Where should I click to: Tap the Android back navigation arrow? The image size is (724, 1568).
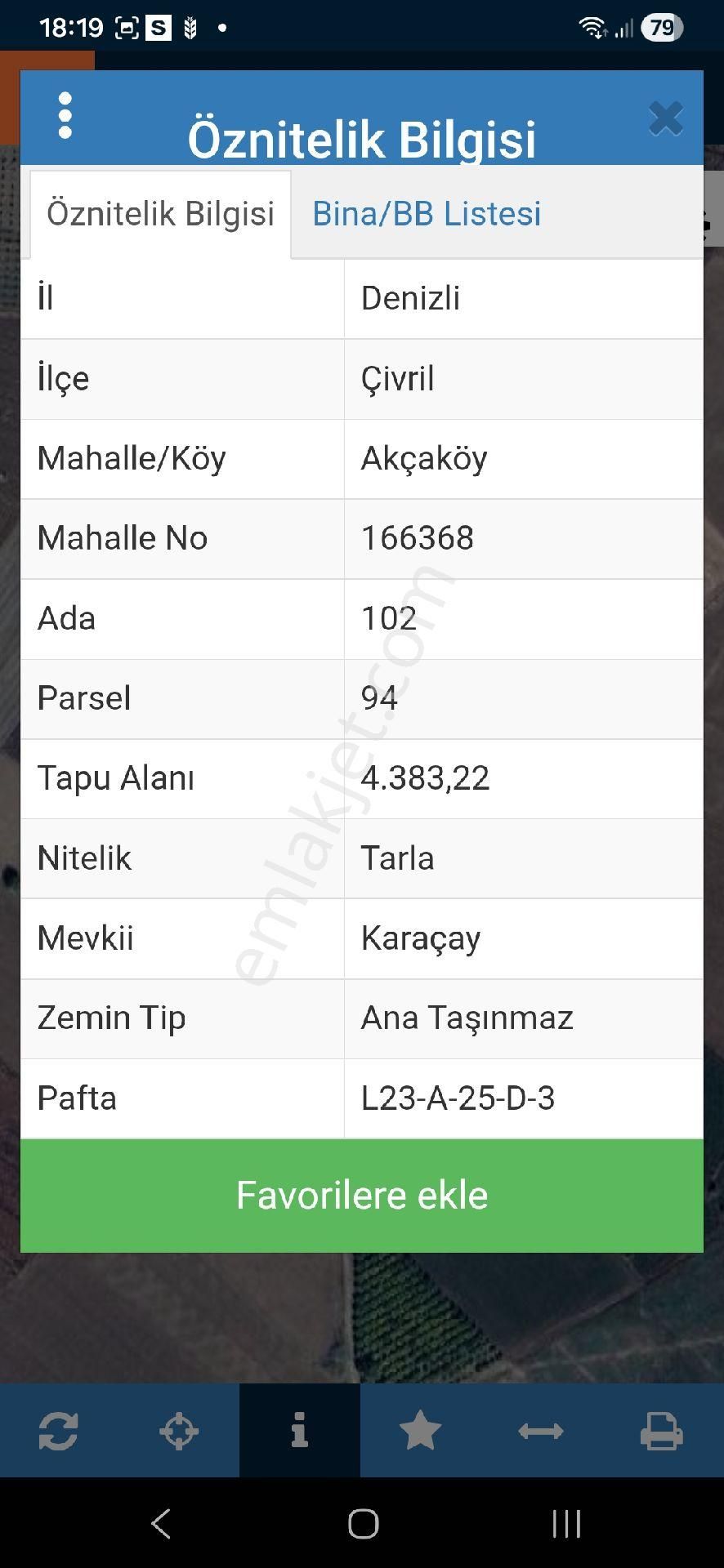pyautogui.click(x=160, y=1522)
